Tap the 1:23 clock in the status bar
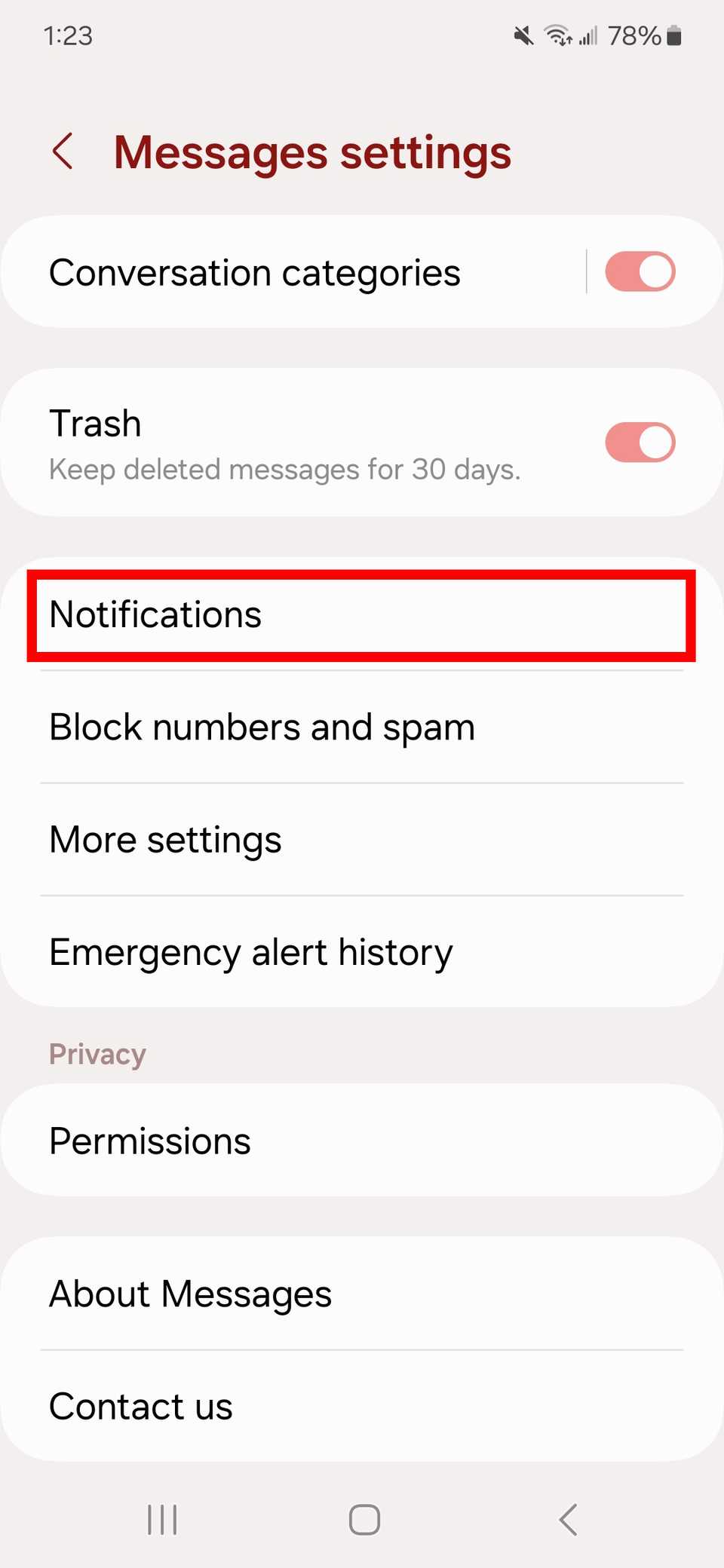Image resolution: width=724 pixels, height=1568 pixels. [x=67, y=35]
